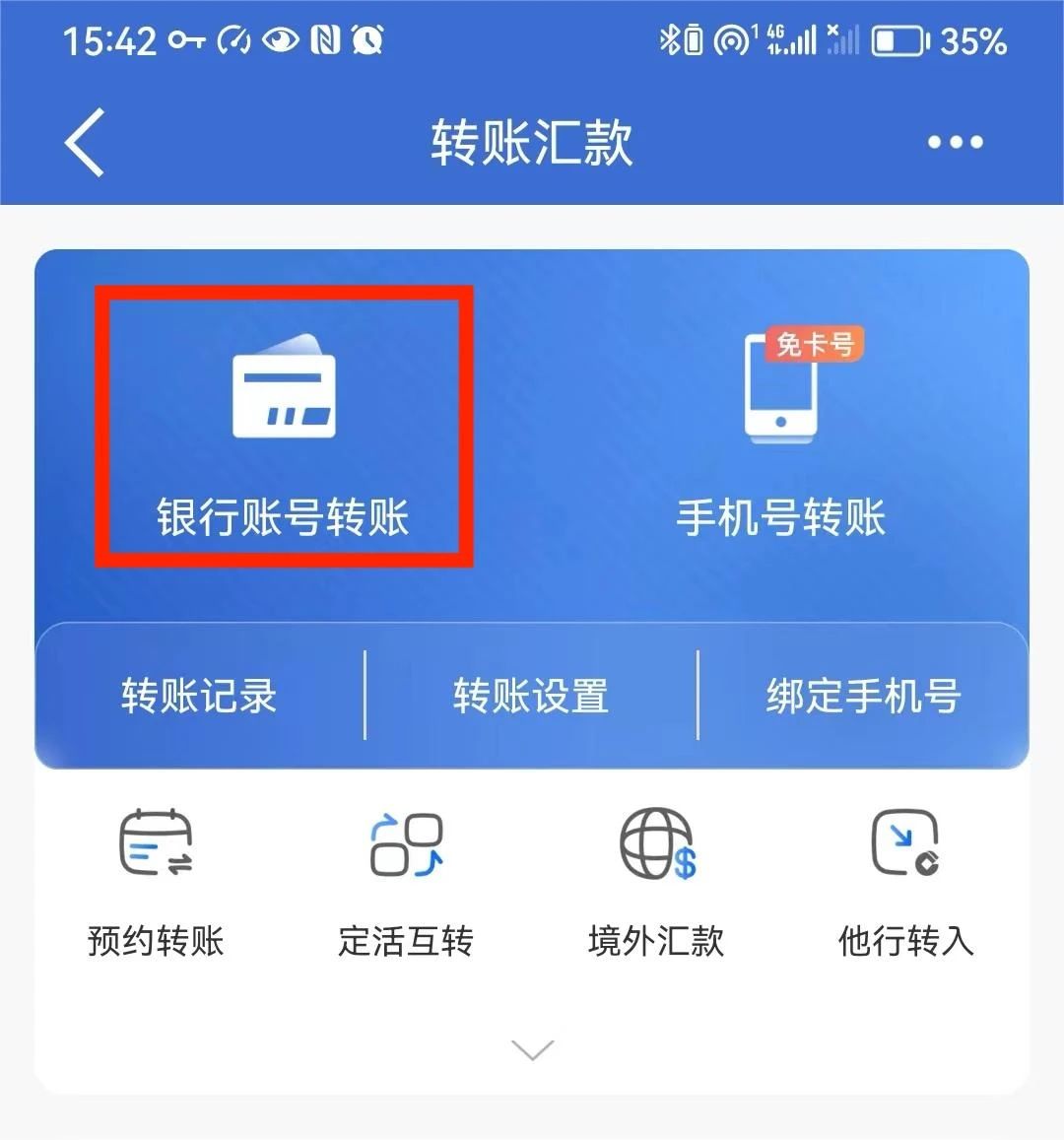Screen dimensions: 1064x1140
Task: Expand more options with the down chevron
Action: (533, 1050)
